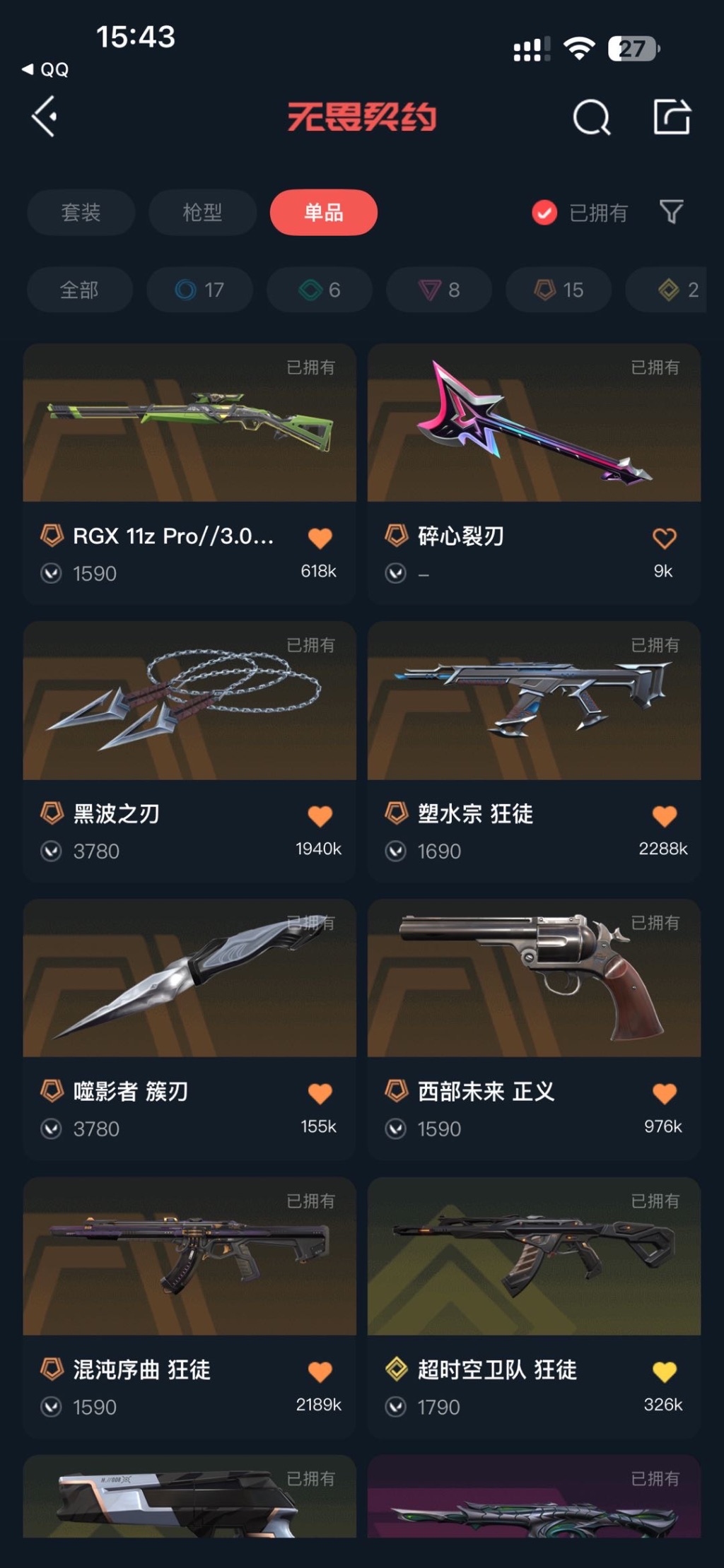Like the 碎心裂刃 skin
Image resolution: width=724 pixels, height=1568 pixels.
click(x=664, y=538)
